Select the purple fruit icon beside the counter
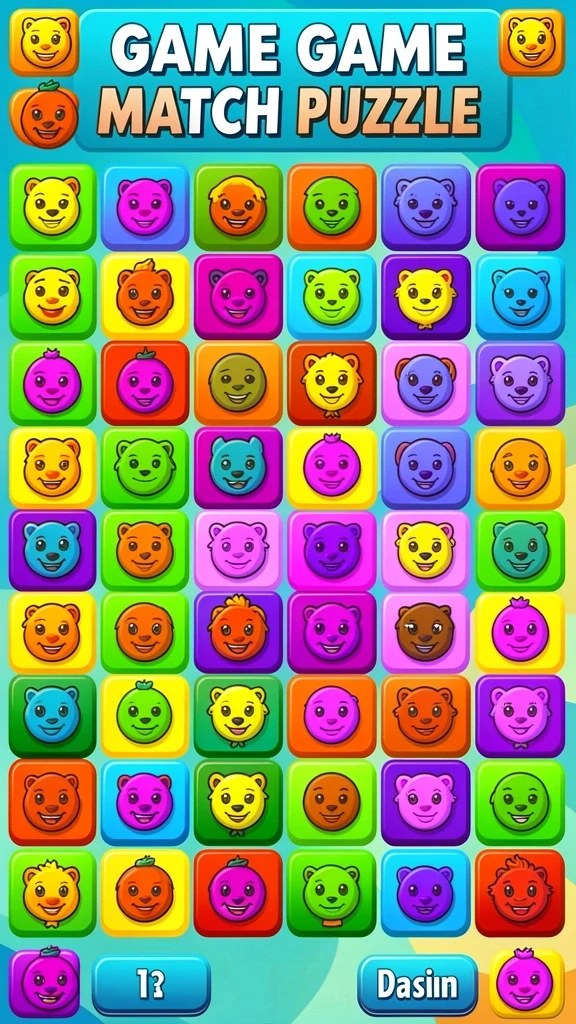Viewport: 576px width, 1024px height. pos(45,980)
